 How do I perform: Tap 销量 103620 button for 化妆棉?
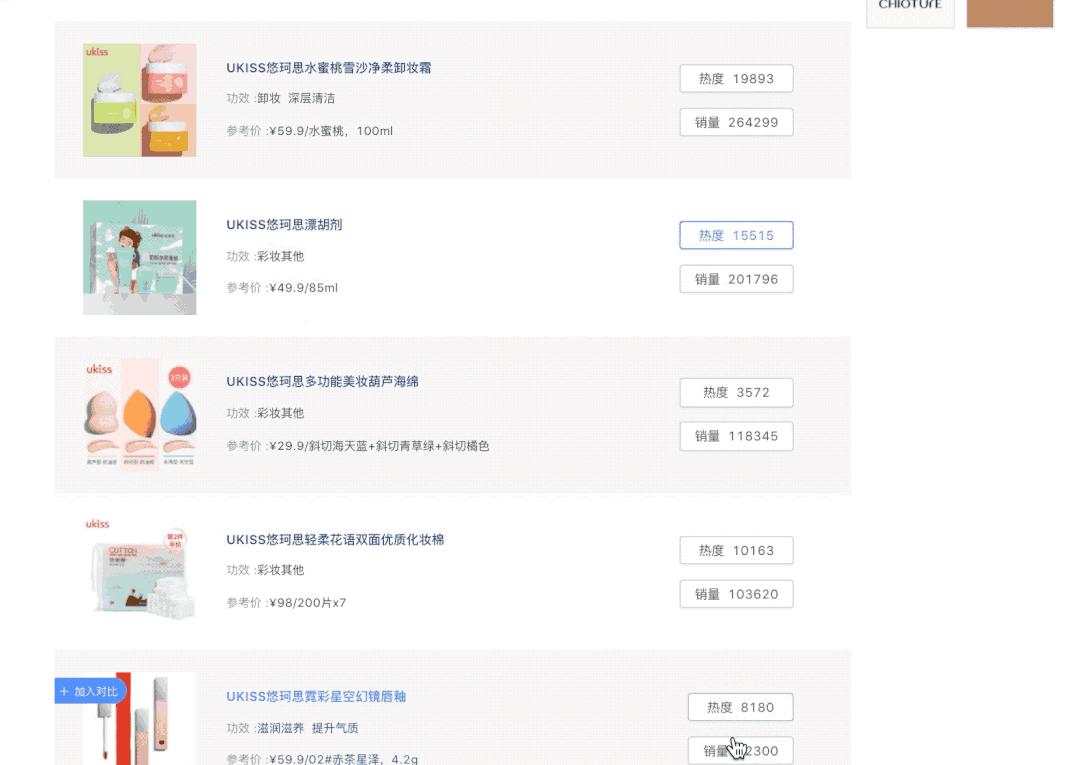[736, 594]
